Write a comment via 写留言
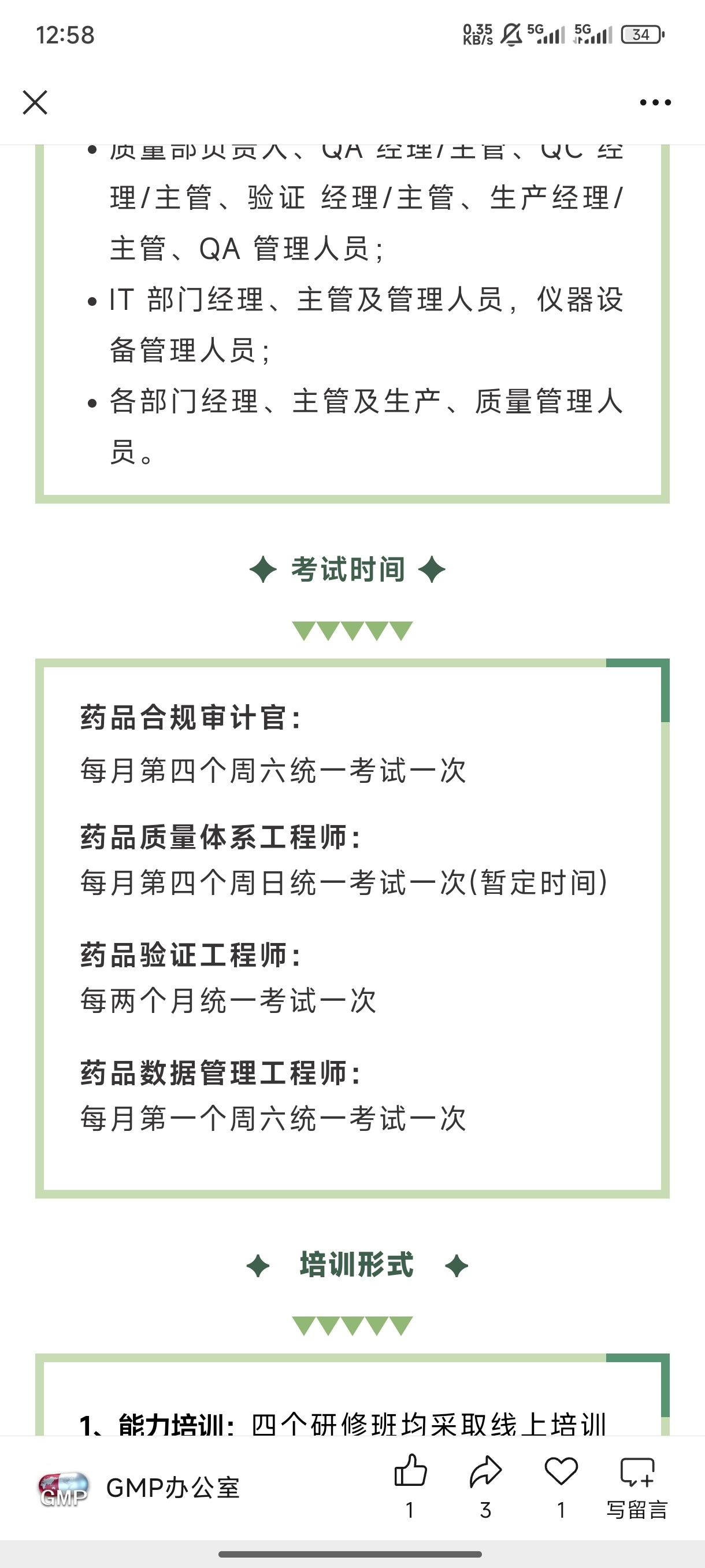The width and height of the screenshot is (705, 1568). click(637, 1485)
